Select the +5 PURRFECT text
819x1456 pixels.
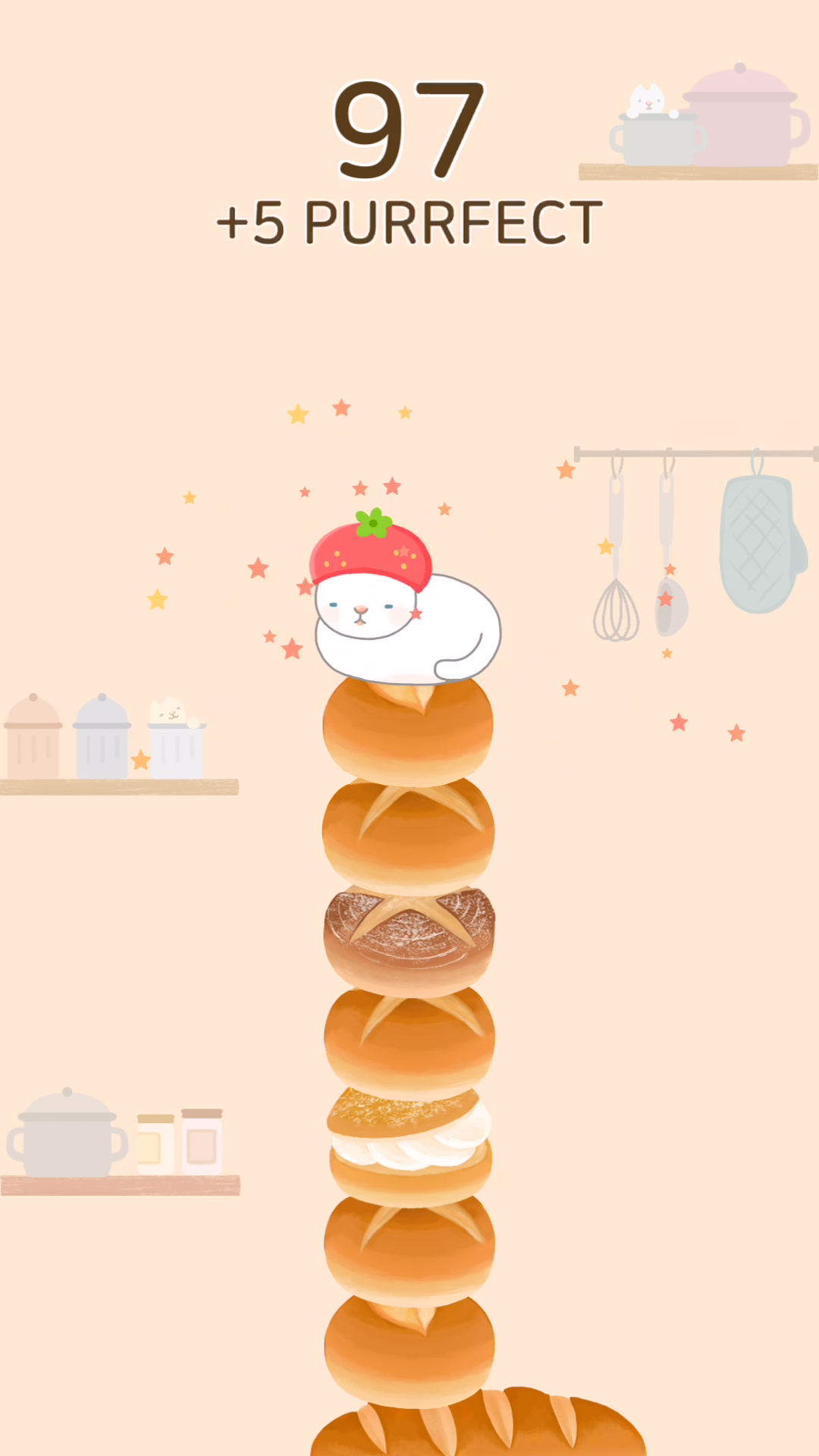click(408, 222)
